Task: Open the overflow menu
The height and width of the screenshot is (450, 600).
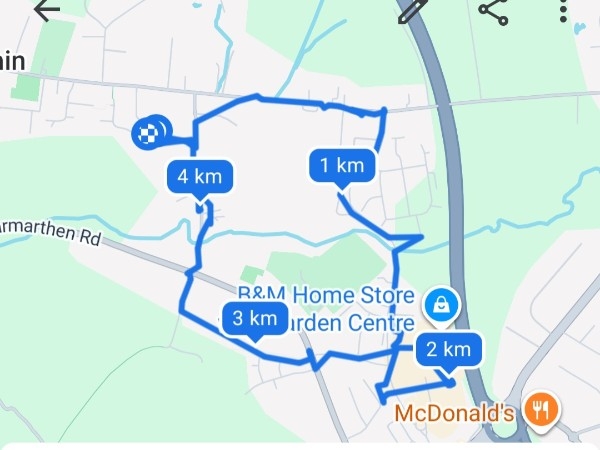Action: [564, 10]
